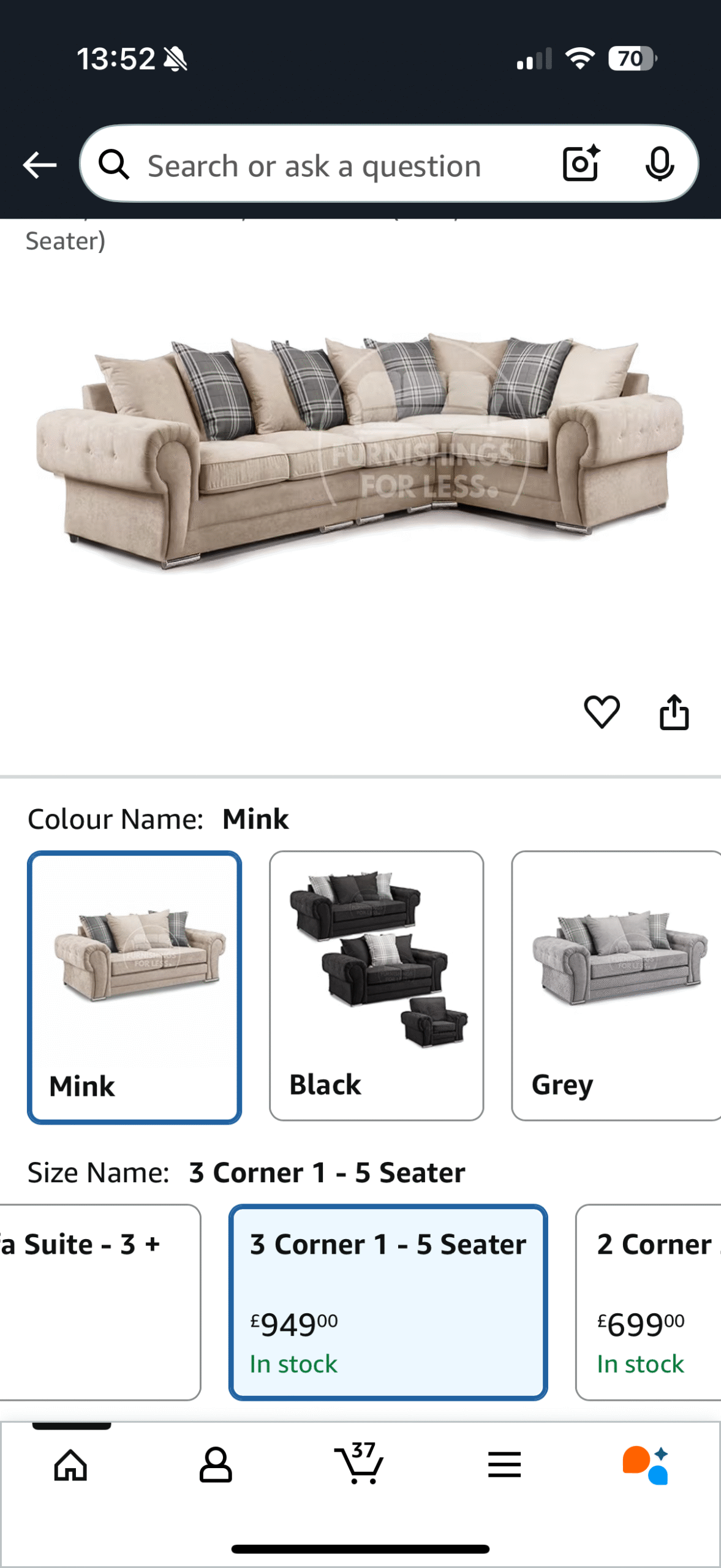Select the Mink colour option
This screenshot has height=1568, width=721.
[x=134, y=986]
